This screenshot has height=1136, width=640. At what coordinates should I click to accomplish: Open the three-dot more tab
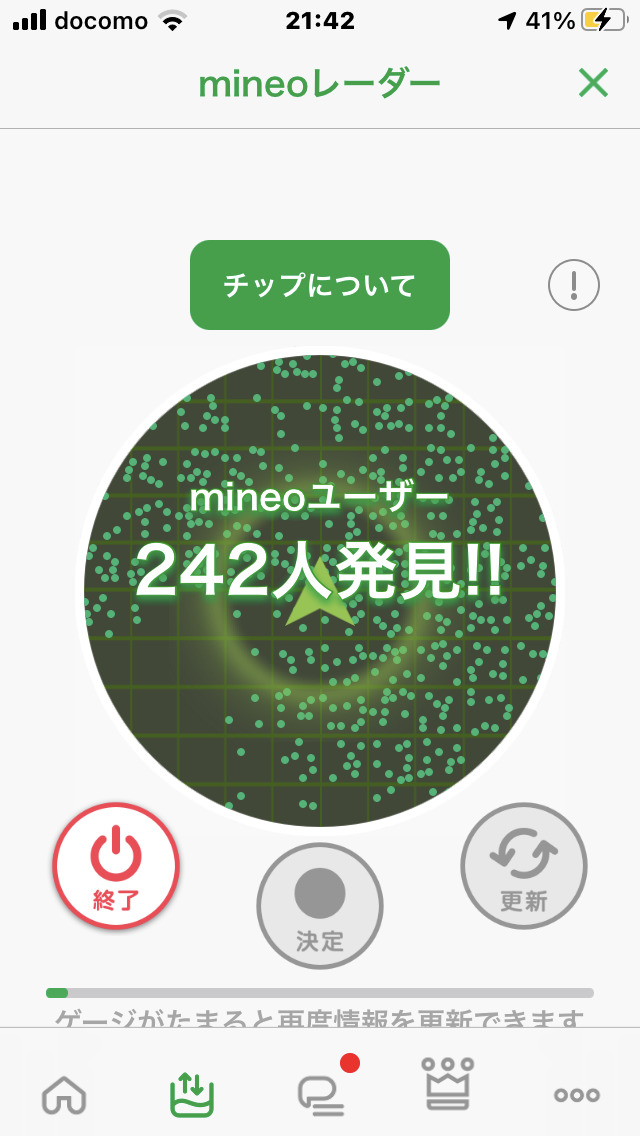click(x=577, y=1095)
